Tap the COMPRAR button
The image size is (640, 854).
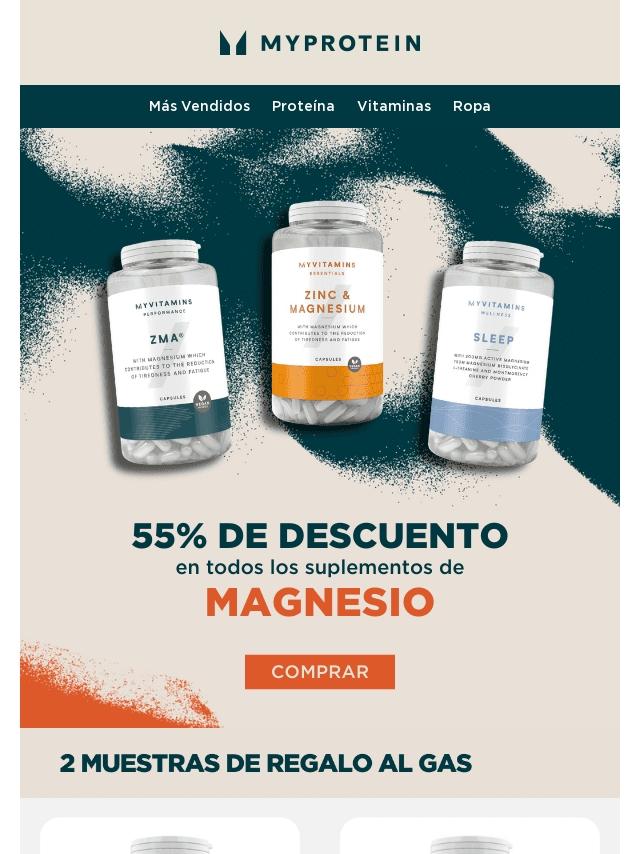click(x=320, y=672)
